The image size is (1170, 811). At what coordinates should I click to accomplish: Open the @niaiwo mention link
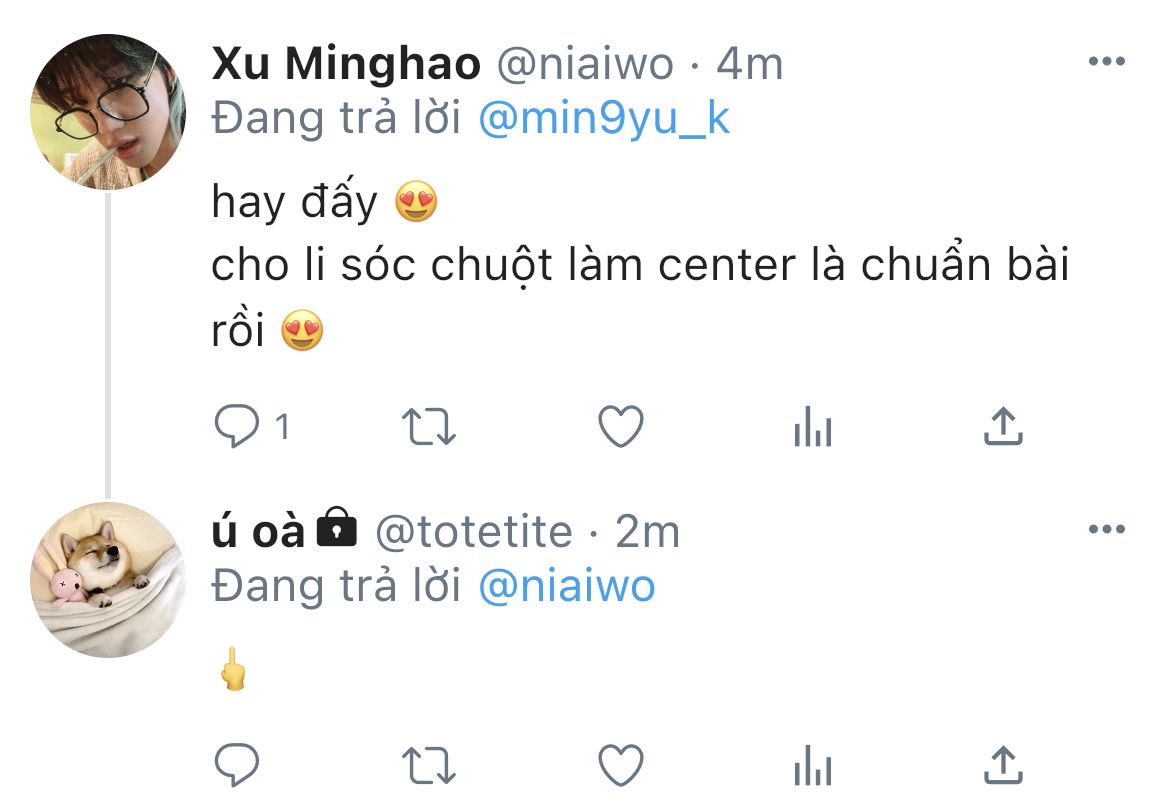(x=566, y=586)
